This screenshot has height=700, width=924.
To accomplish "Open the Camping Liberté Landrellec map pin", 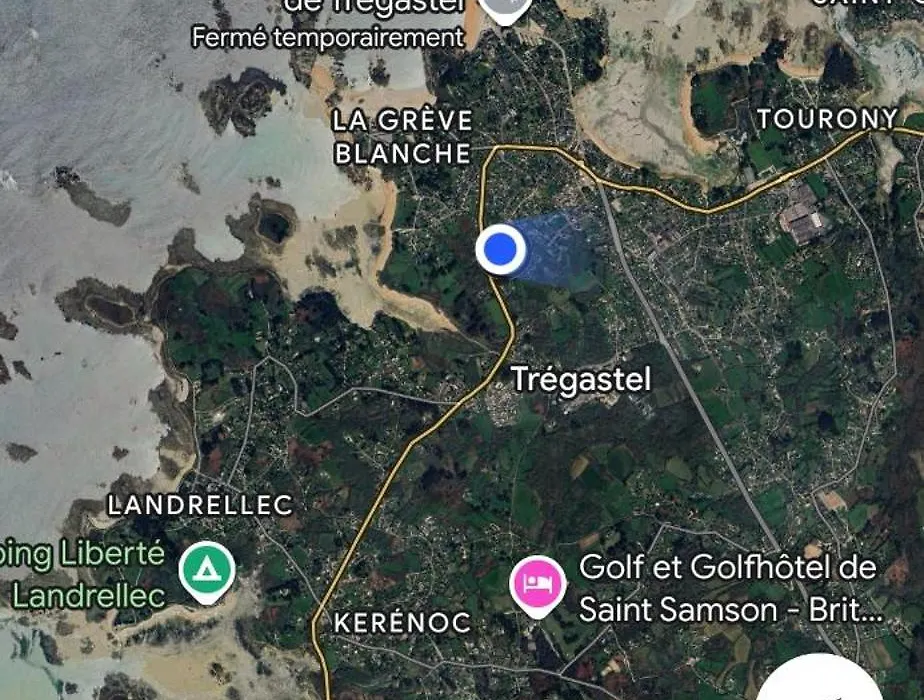I will coord(207,571).
